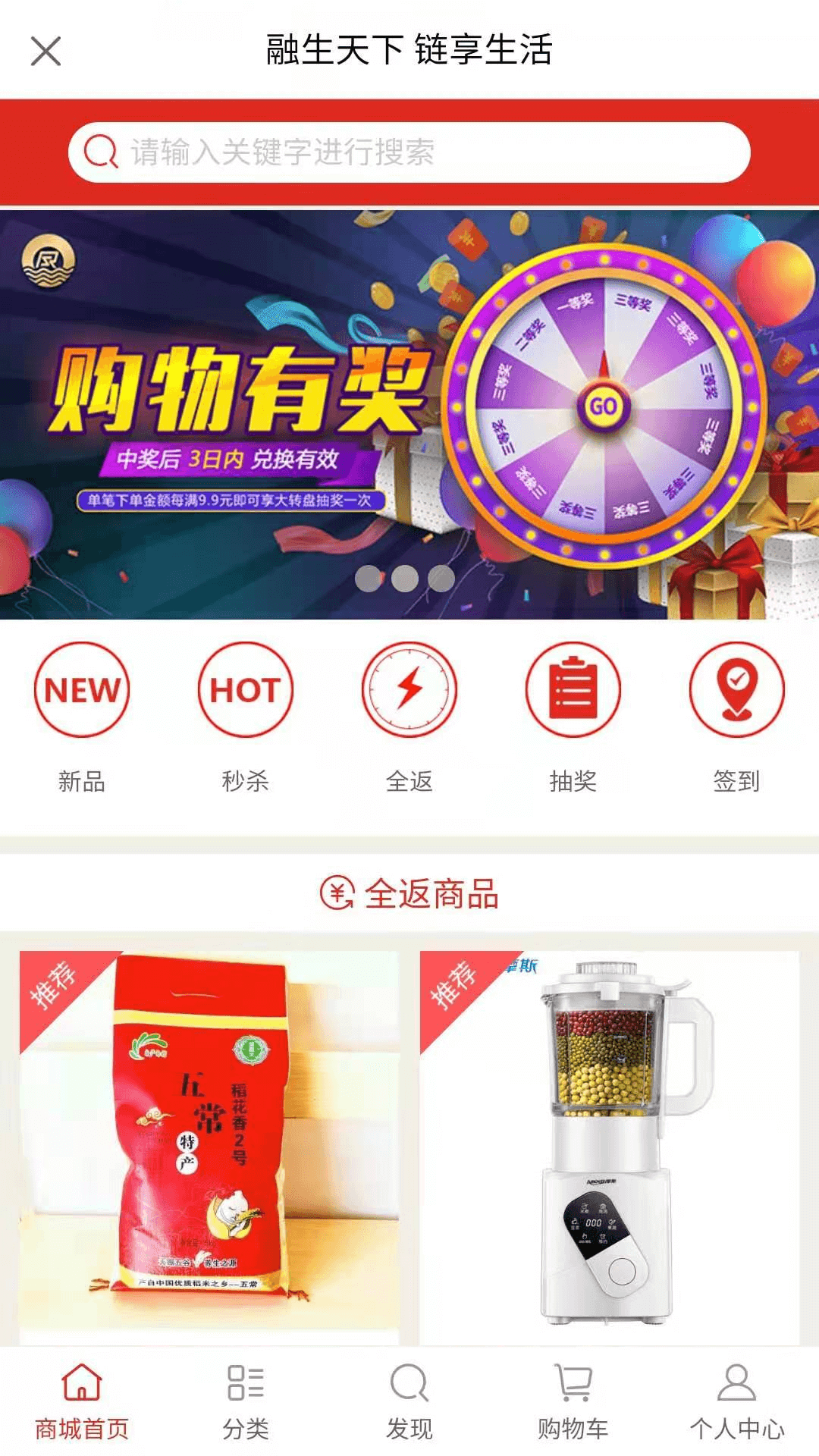The width and height of the screenshot is (819, 1456).
Task: Switch to the 分类 categories tab
Action: coord(245,1401)
